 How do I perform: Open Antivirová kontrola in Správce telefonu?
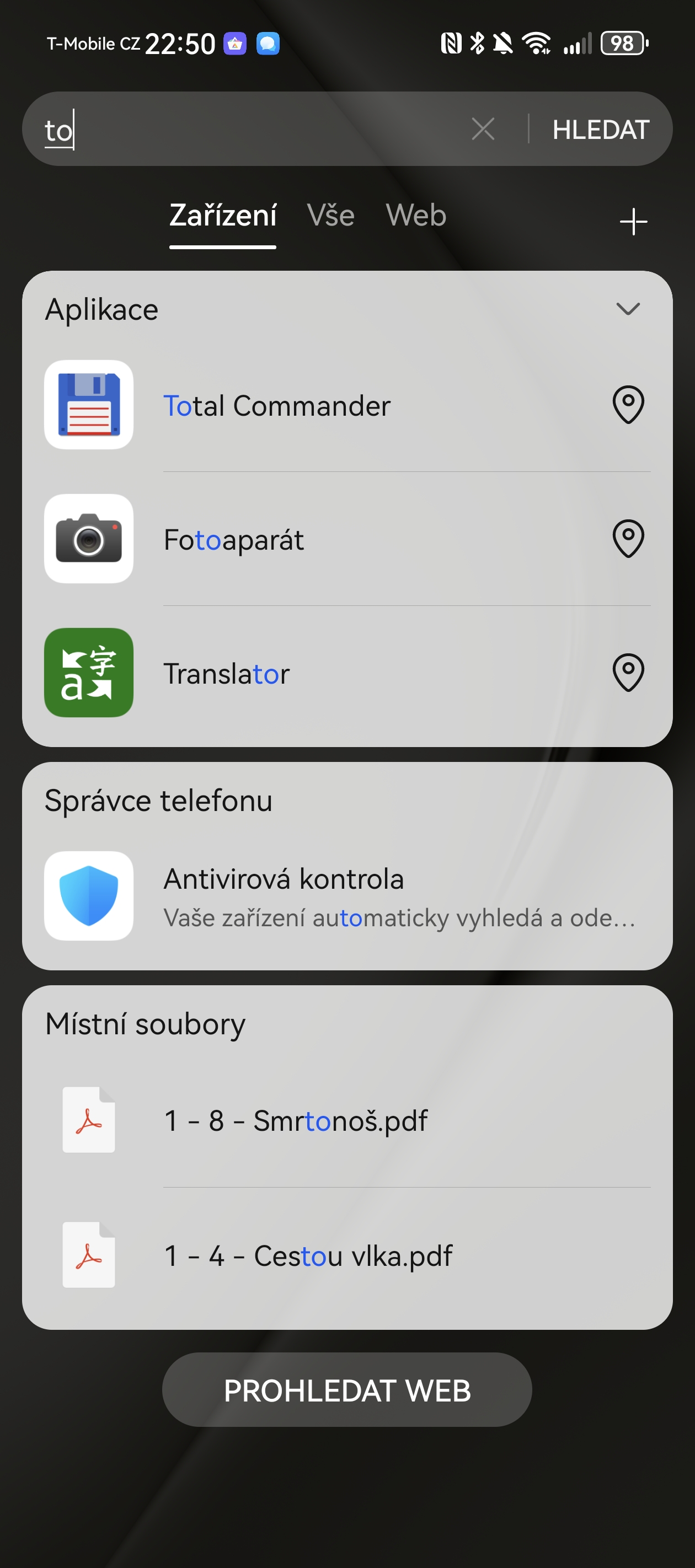pyautogui.click(x=347, y=896)
